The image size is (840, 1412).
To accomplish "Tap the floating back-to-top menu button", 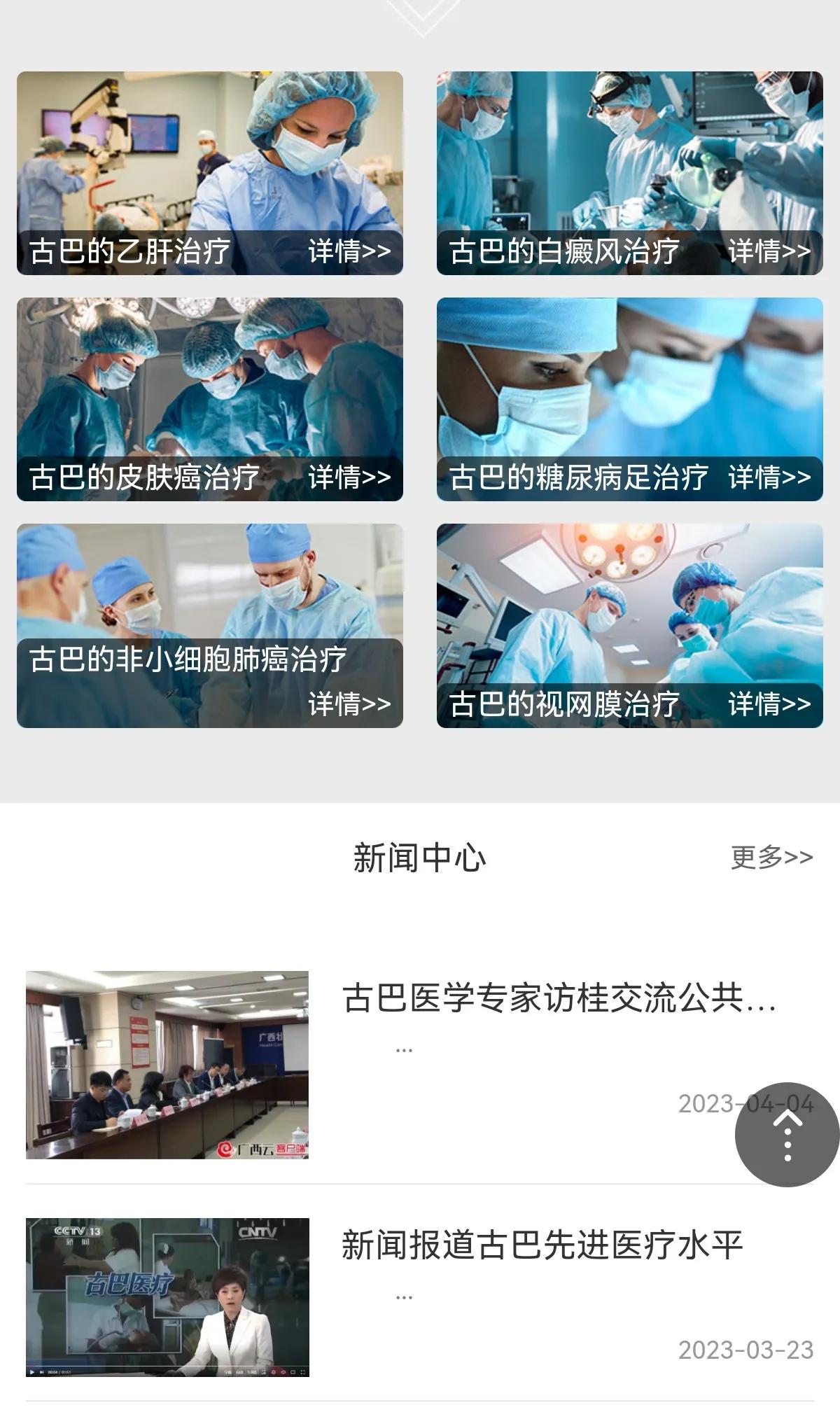I will (787, 1134).
